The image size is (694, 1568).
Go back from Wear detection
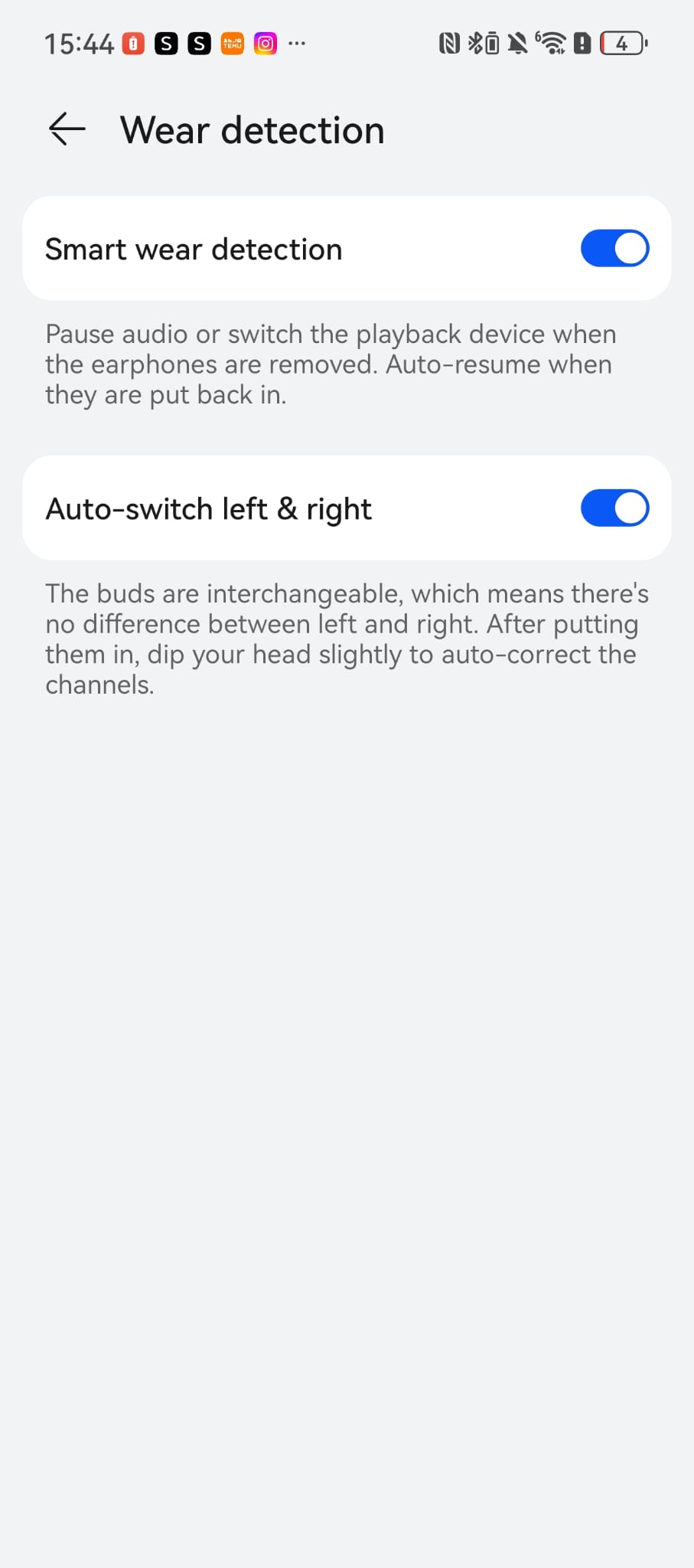pyautogui.click(x=67, y=129)
